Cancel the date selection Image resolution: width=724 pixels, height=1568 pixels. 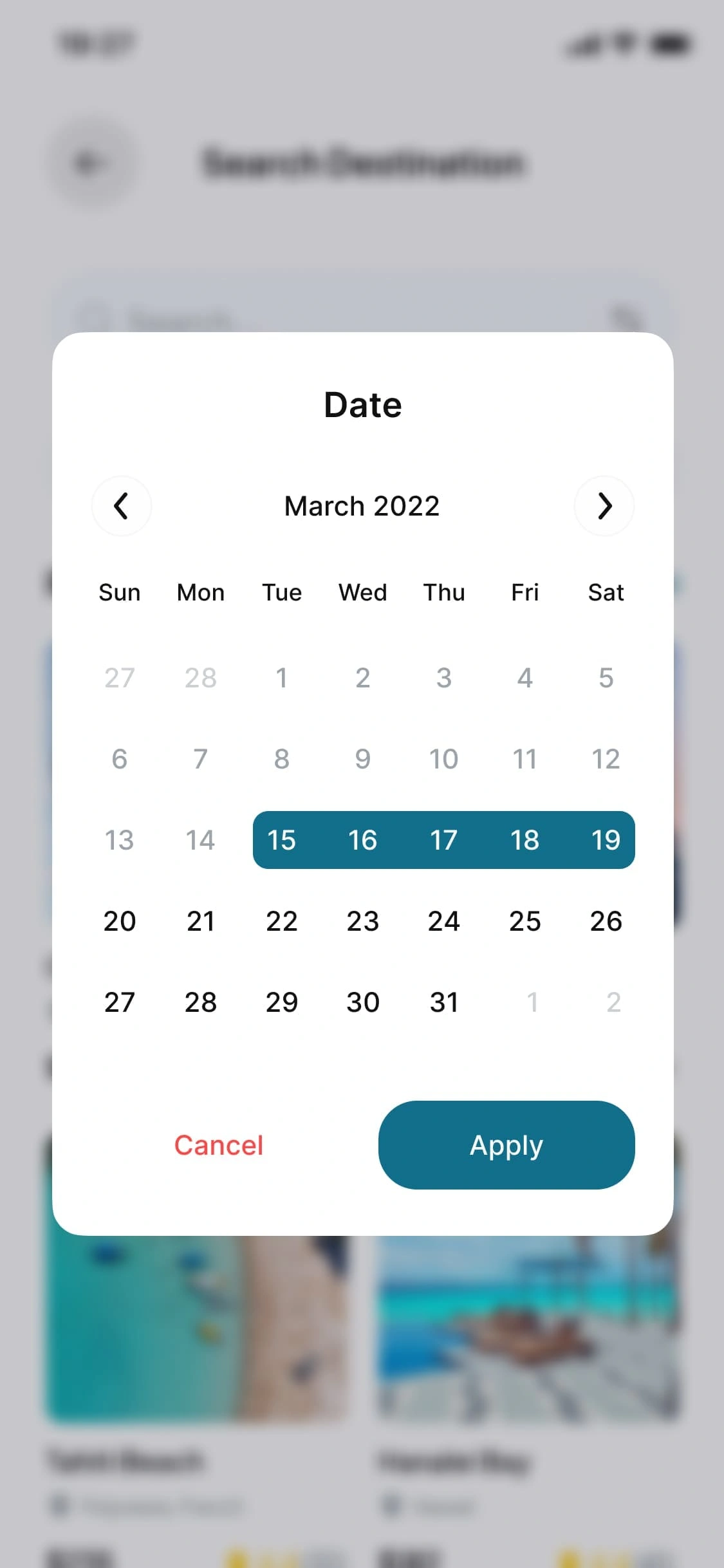pyautogui.click(x=219, y=1145)
